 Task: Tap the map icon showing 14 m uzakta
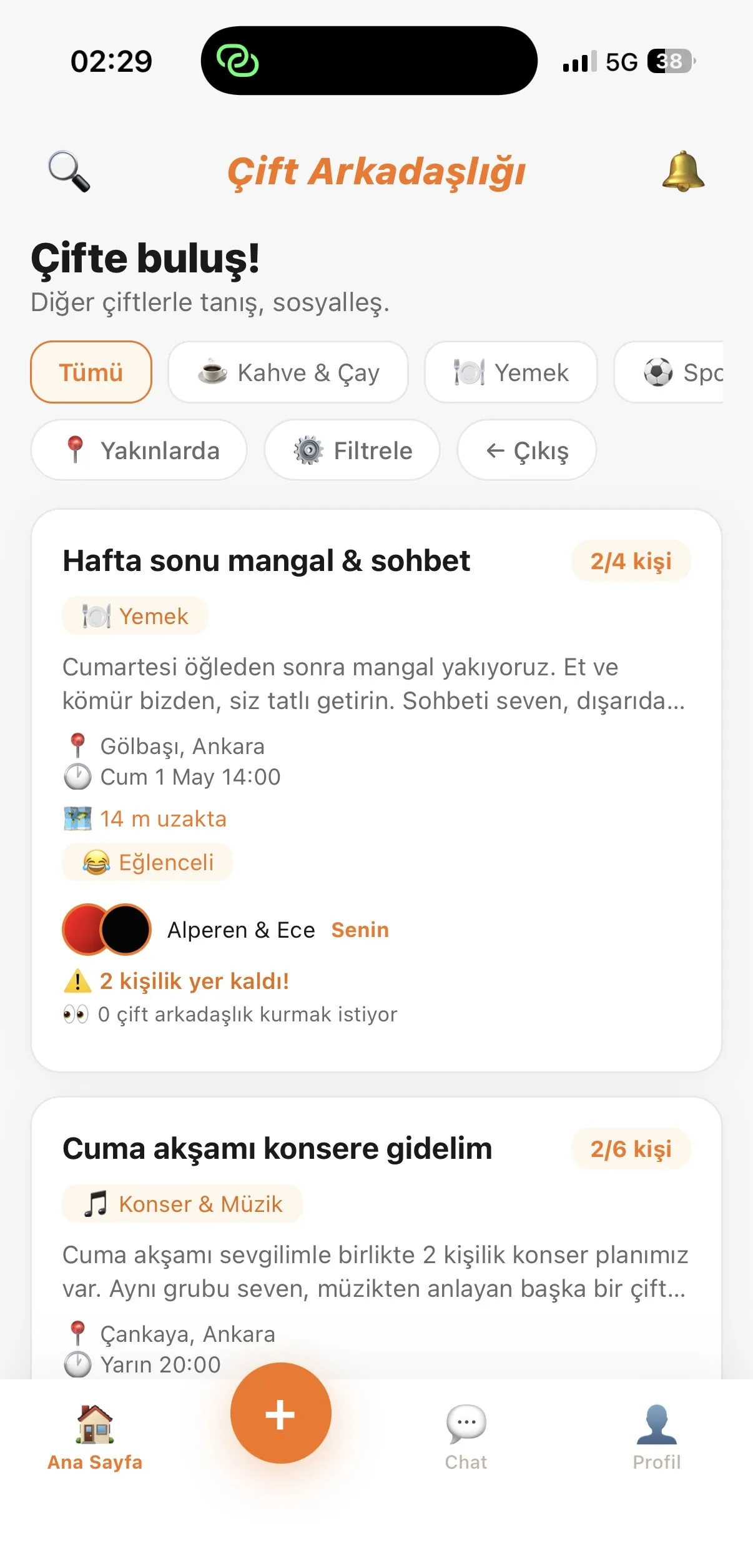(77, 818)
